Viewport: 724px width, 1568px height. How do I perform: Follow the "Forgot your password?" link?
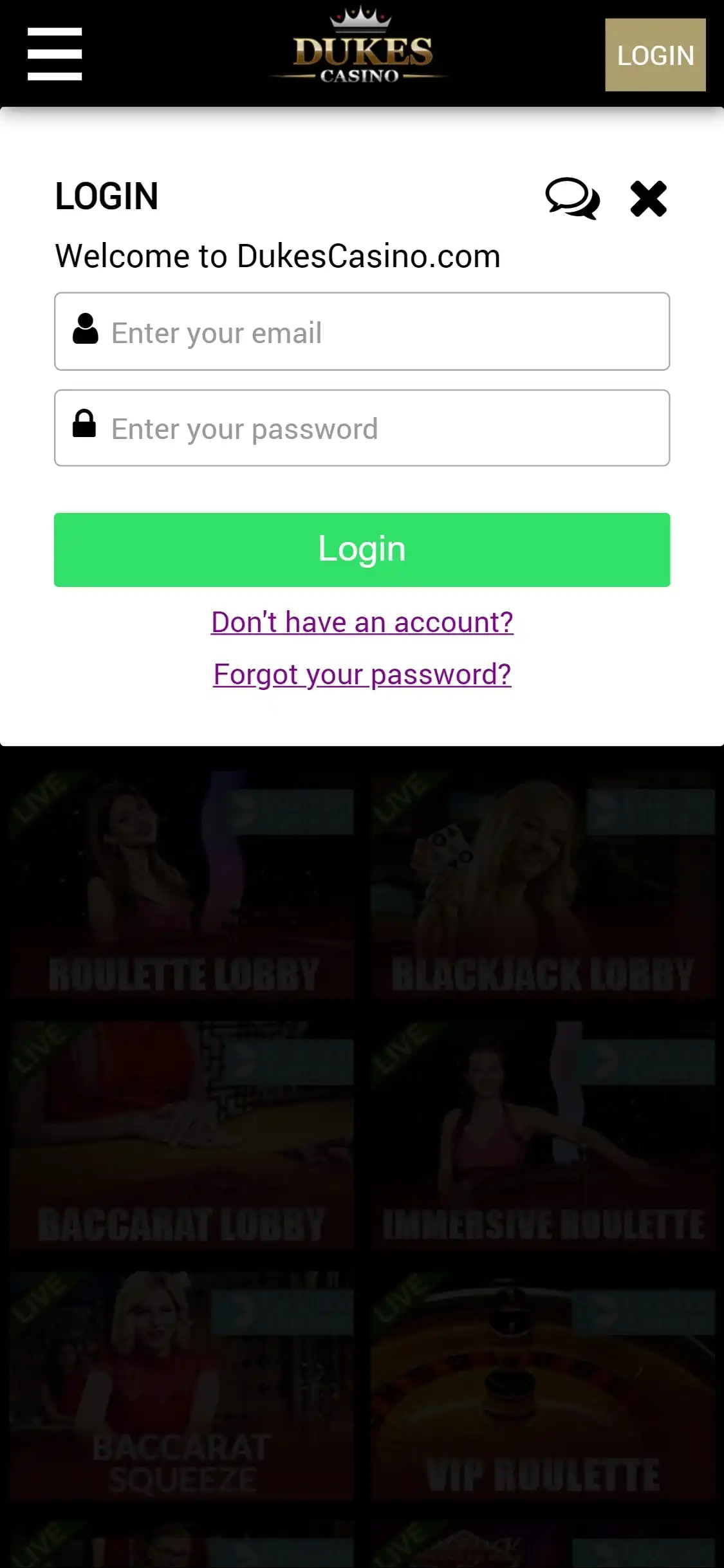362,675
